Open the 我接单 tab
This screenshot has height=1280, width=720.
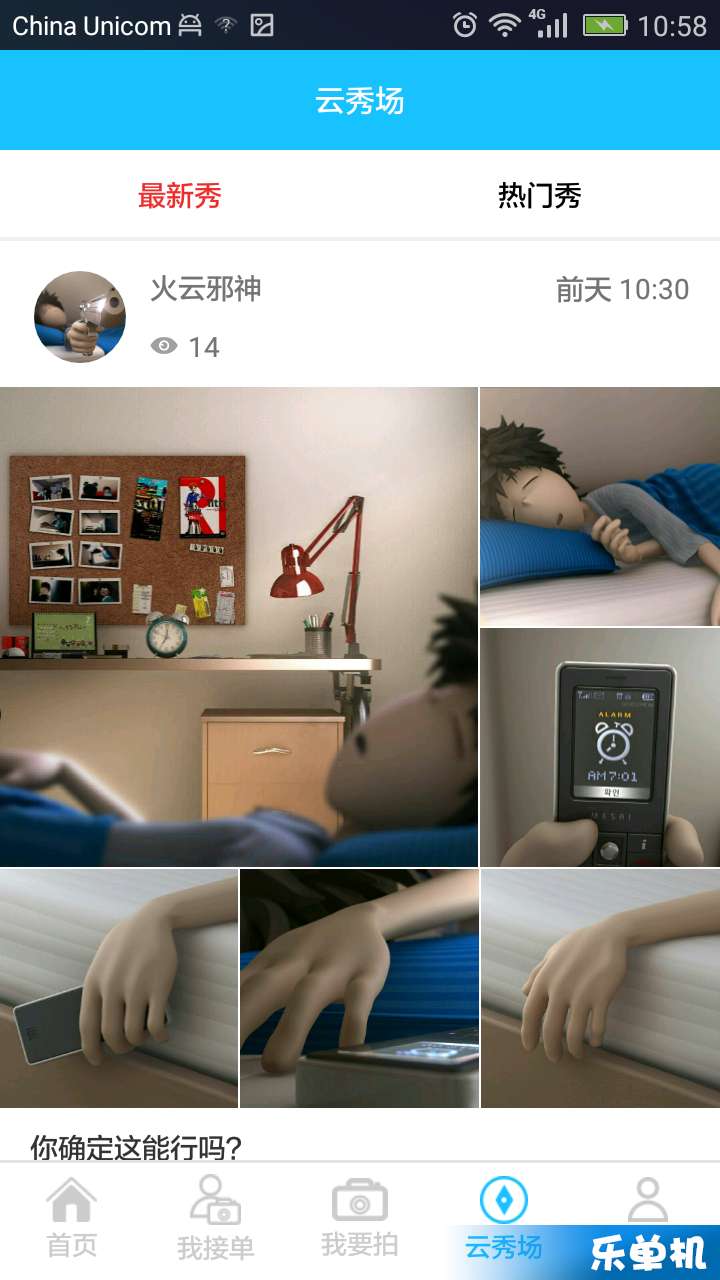pos(216,1218)
